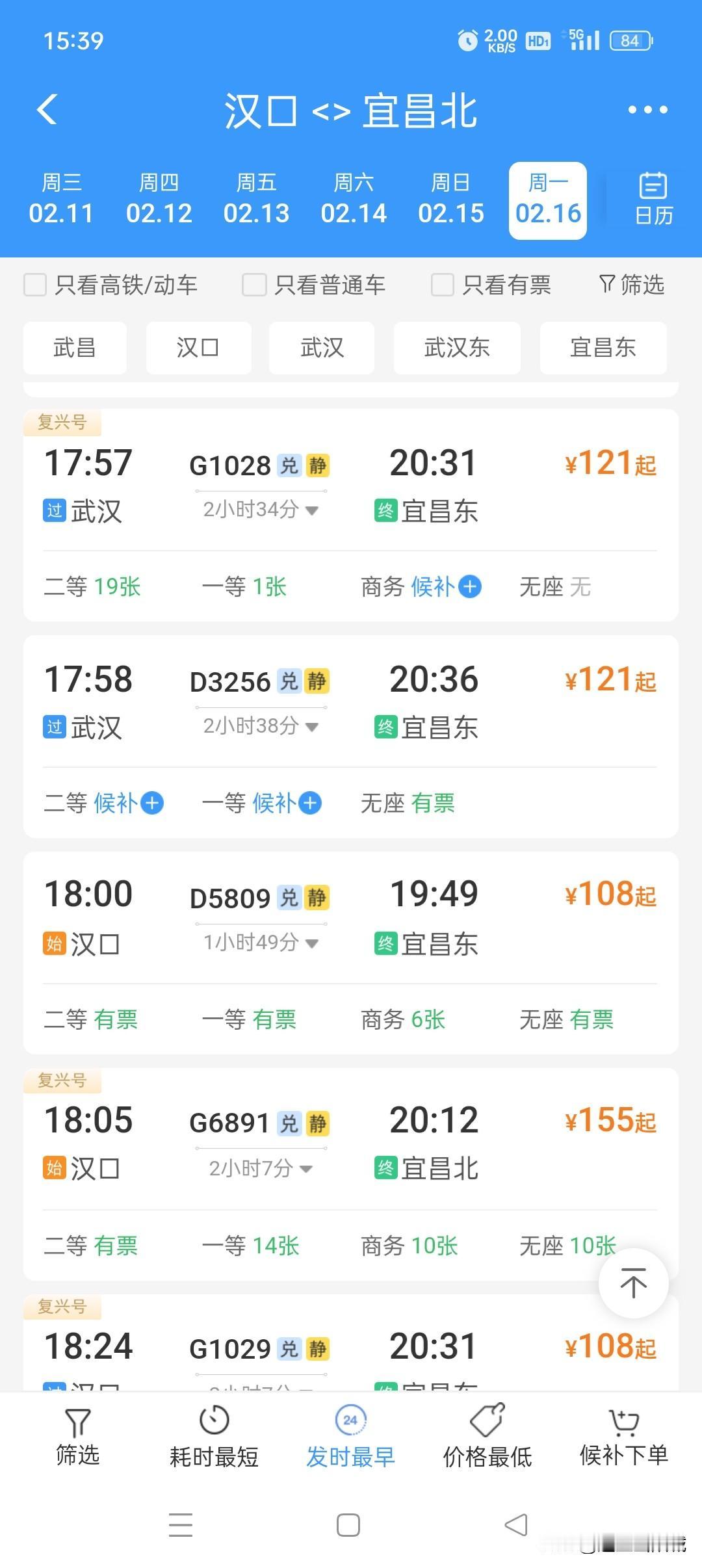702x1568 pixels.
Task: Tap the back arrow to leave search results
Action: [x=46, y=109]
